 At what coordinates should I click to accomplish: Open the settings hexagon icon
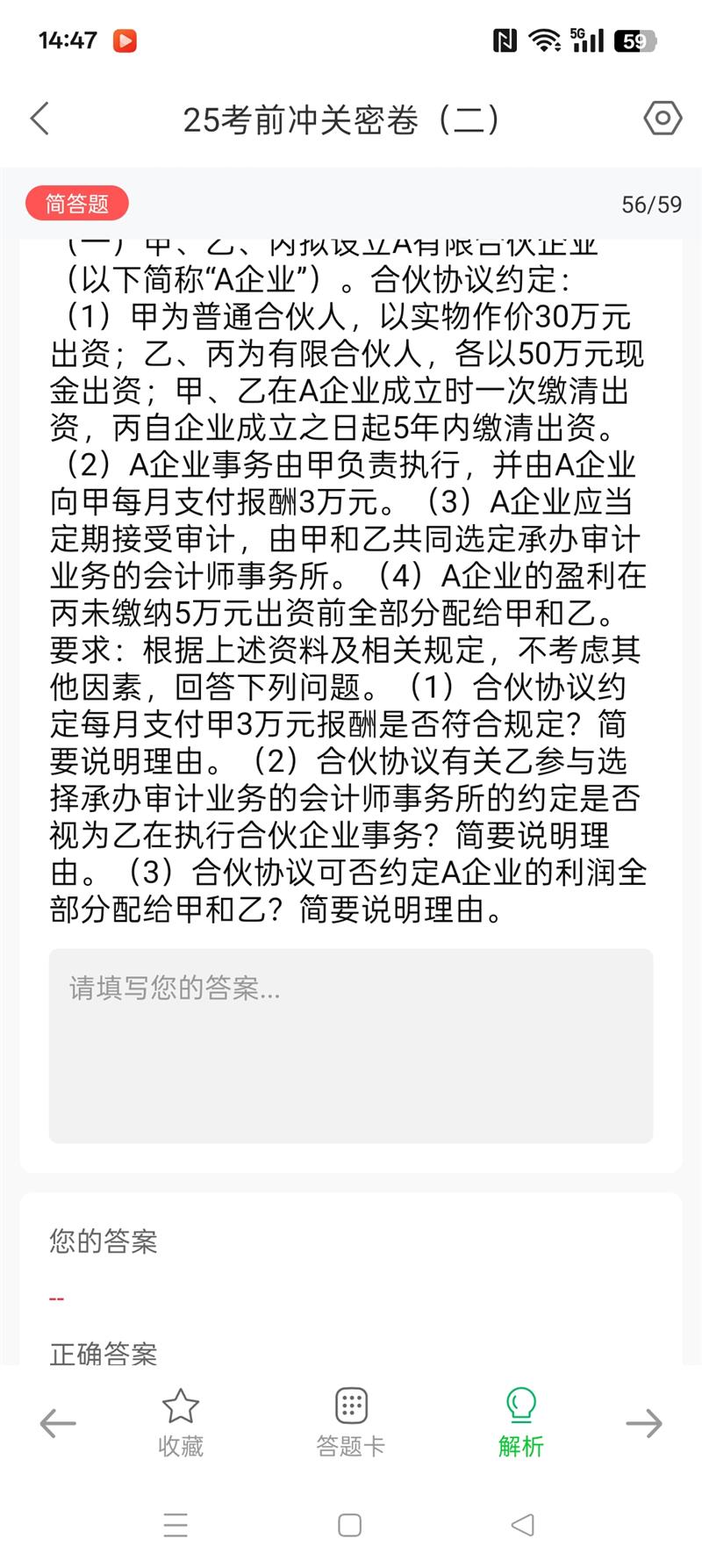(663, 118)
